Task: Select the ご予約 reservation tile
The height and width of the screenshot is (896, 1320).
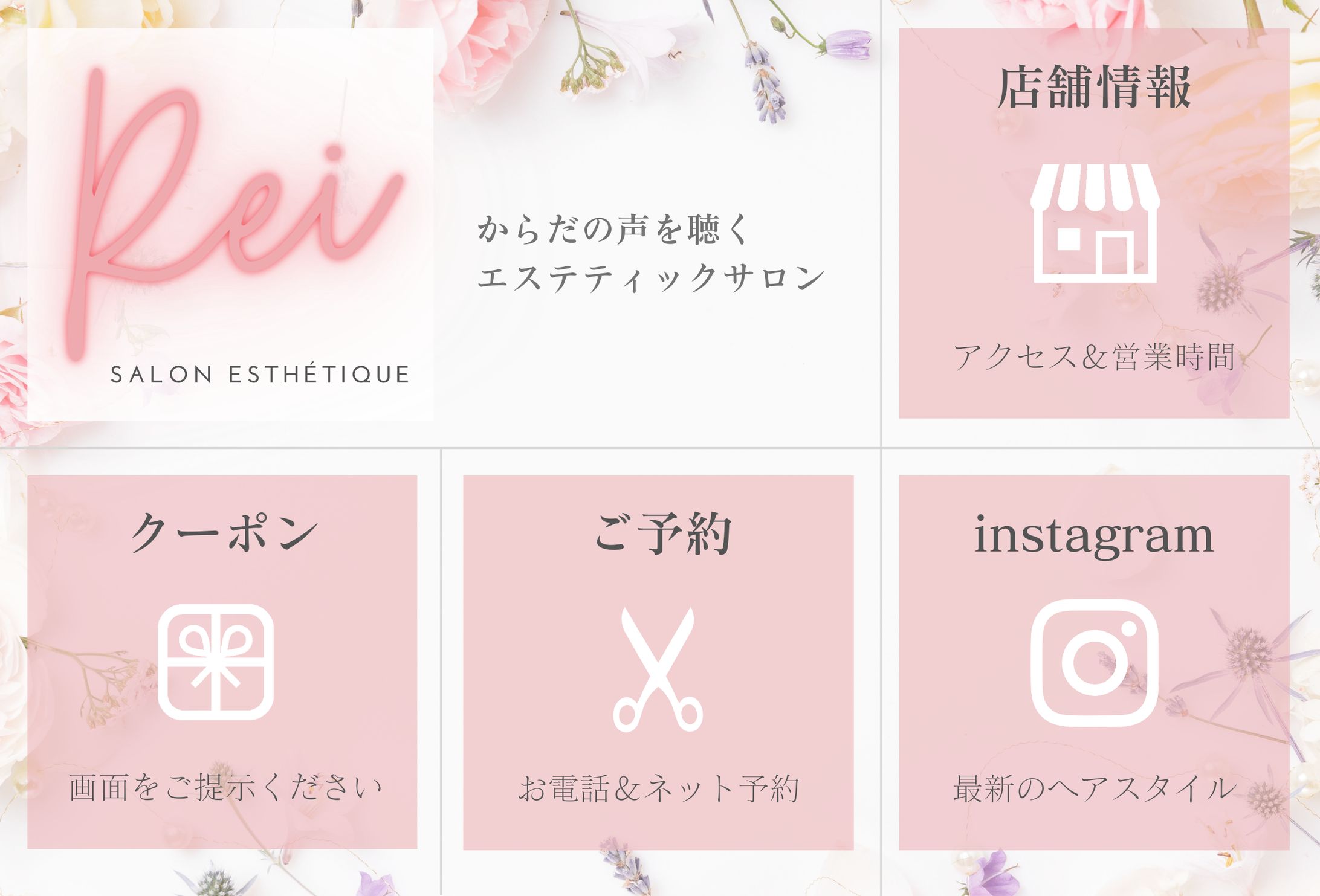Action: pos(658,662)
